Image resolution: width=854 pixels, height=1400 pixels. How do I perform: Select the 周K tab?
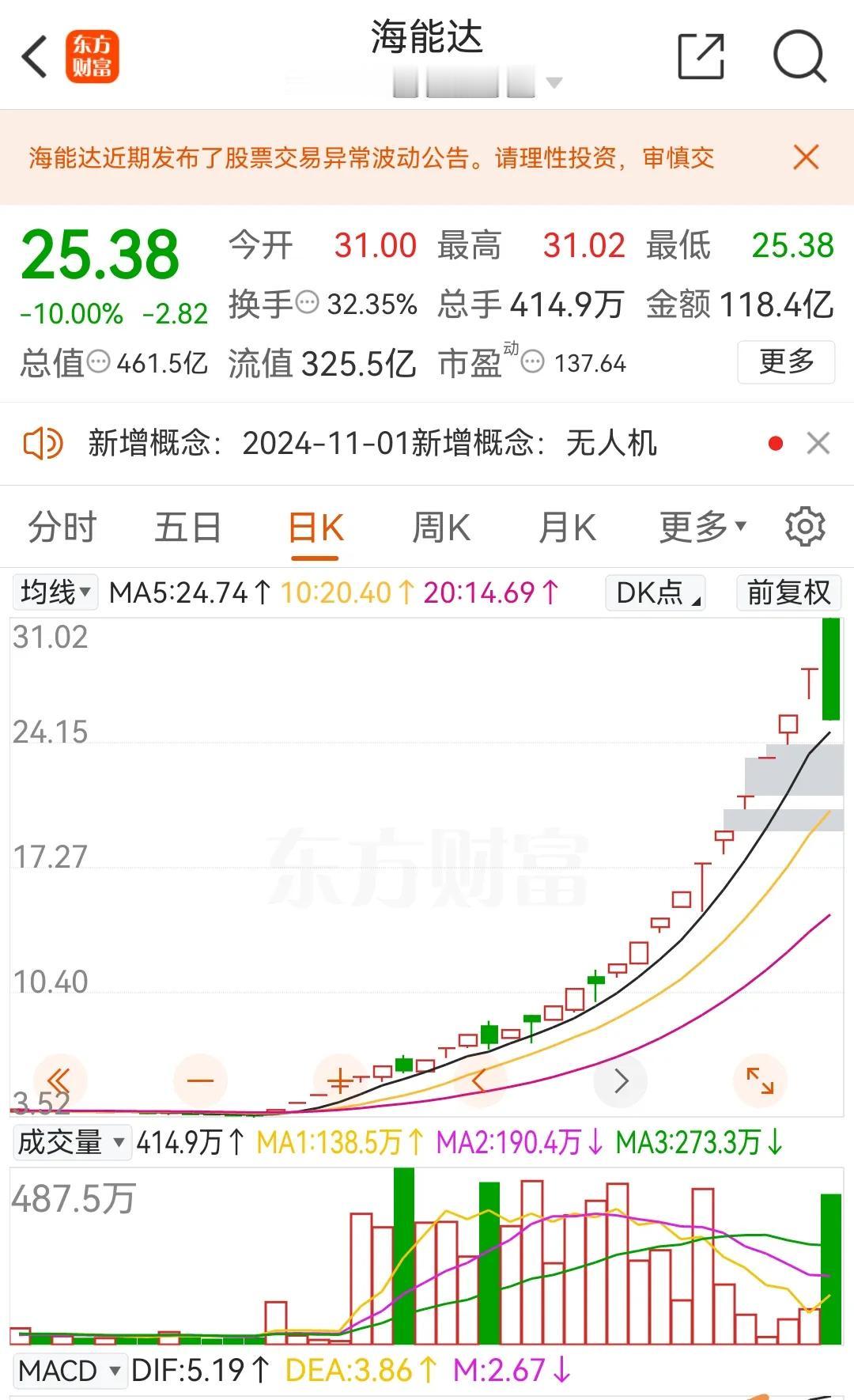441,527
